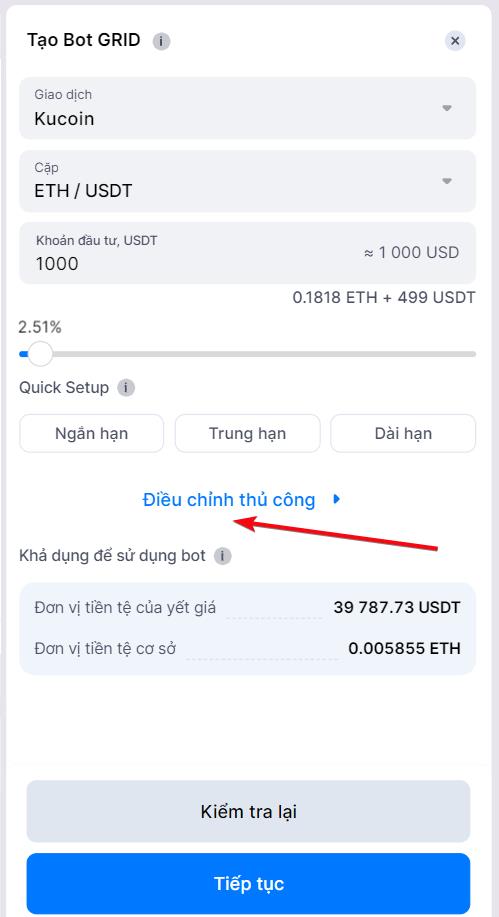
Task: Close the Tạo Bot GRID dialog
Action: tap(455, 41)
